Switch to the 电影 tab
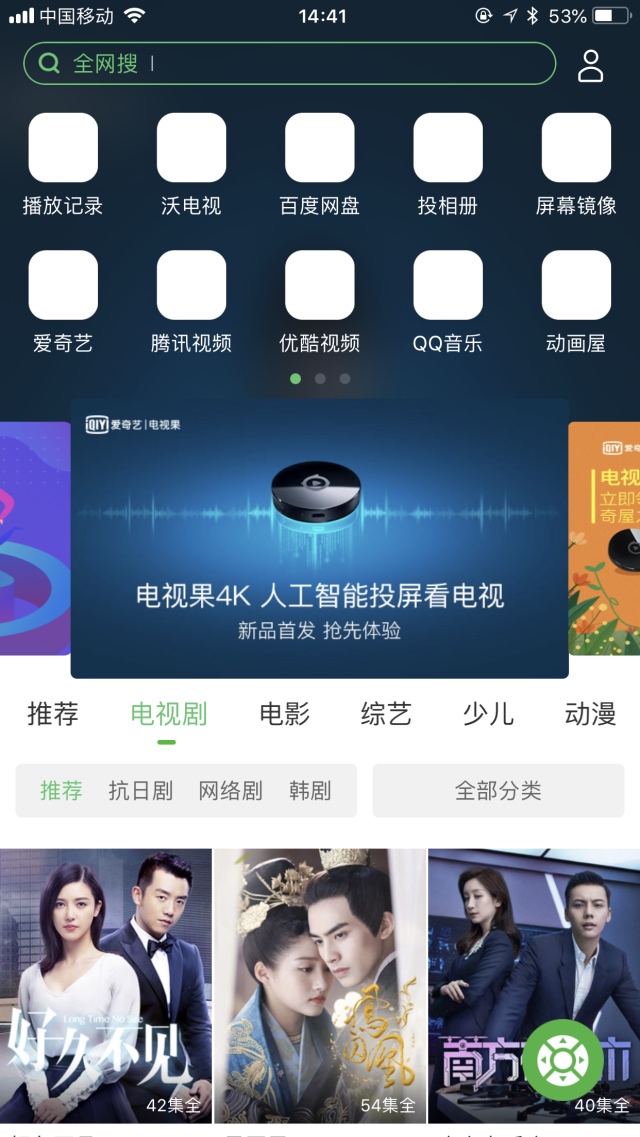Screen dimensions: 640x1137 click(285, 714)
